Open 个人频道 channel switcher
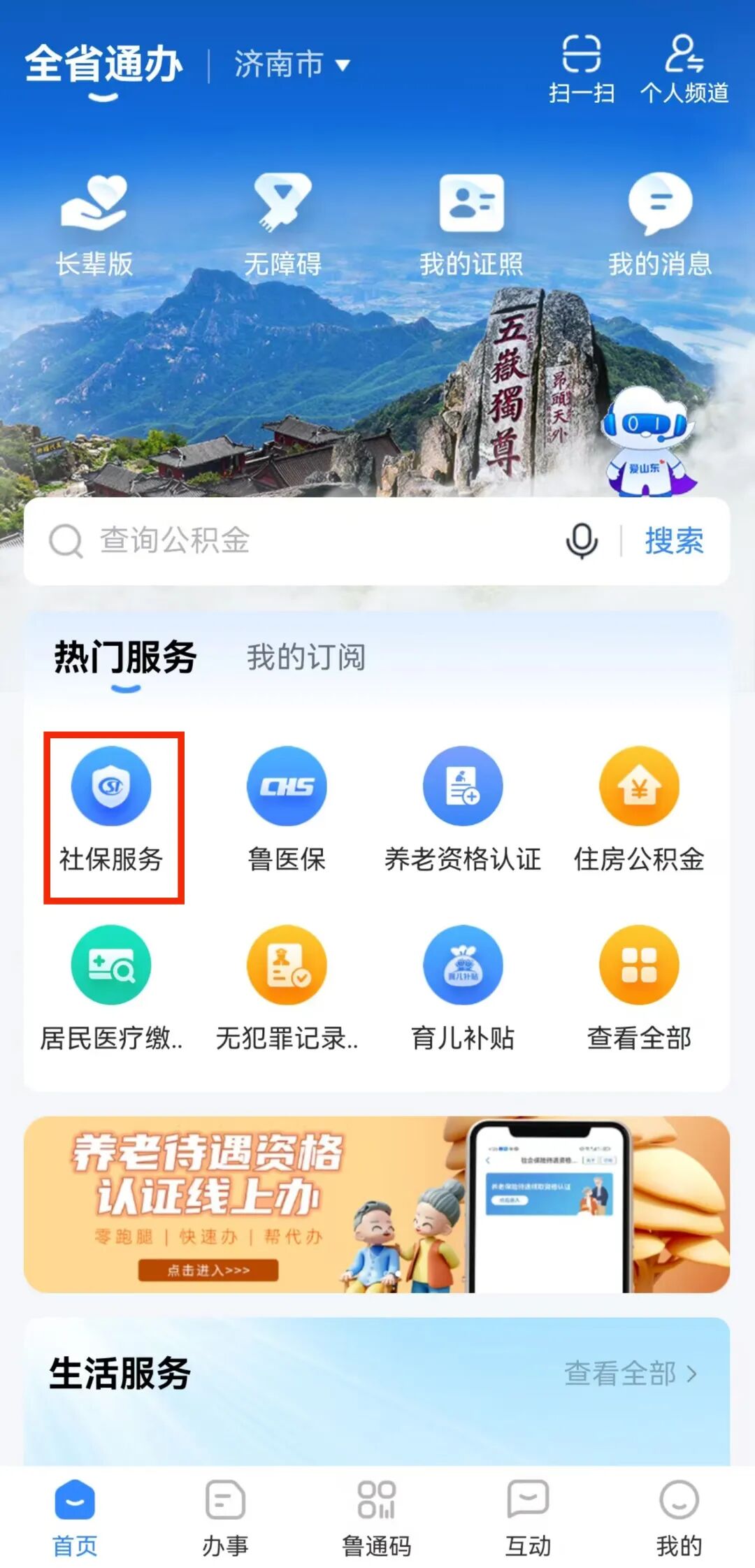The image size is (755, 1568). pyautogui.click(x=684, y=69)
